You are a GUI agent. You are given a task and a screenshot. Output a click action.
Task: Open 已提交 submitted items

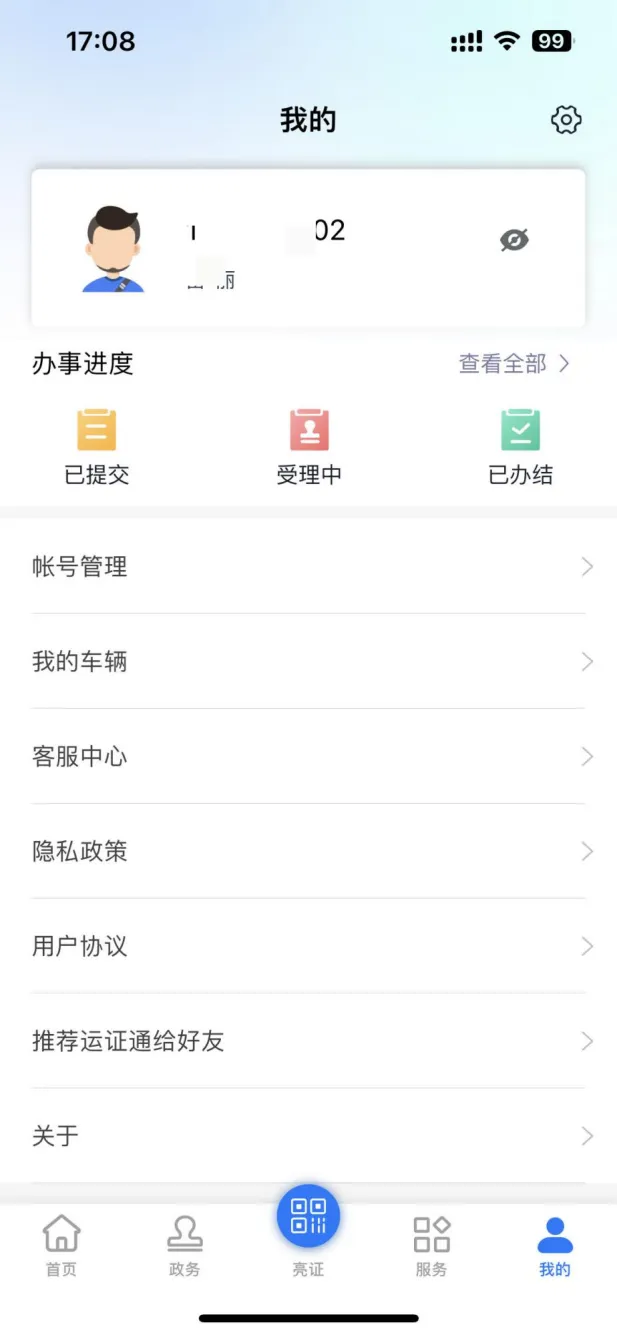[97, 447]
